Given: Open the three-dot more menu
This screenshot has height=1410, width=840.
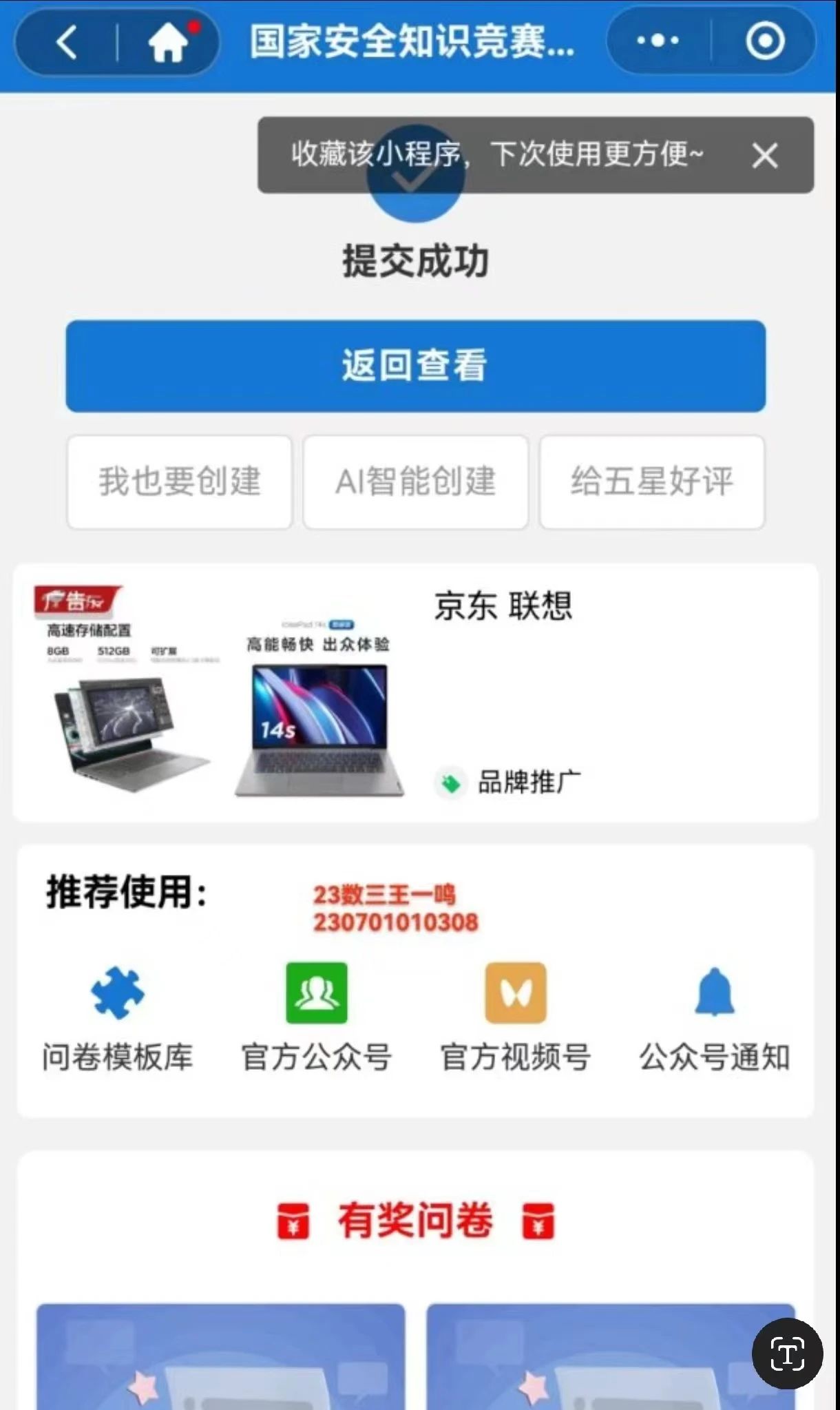Looking at the screenshot, I should coord(658,41).
